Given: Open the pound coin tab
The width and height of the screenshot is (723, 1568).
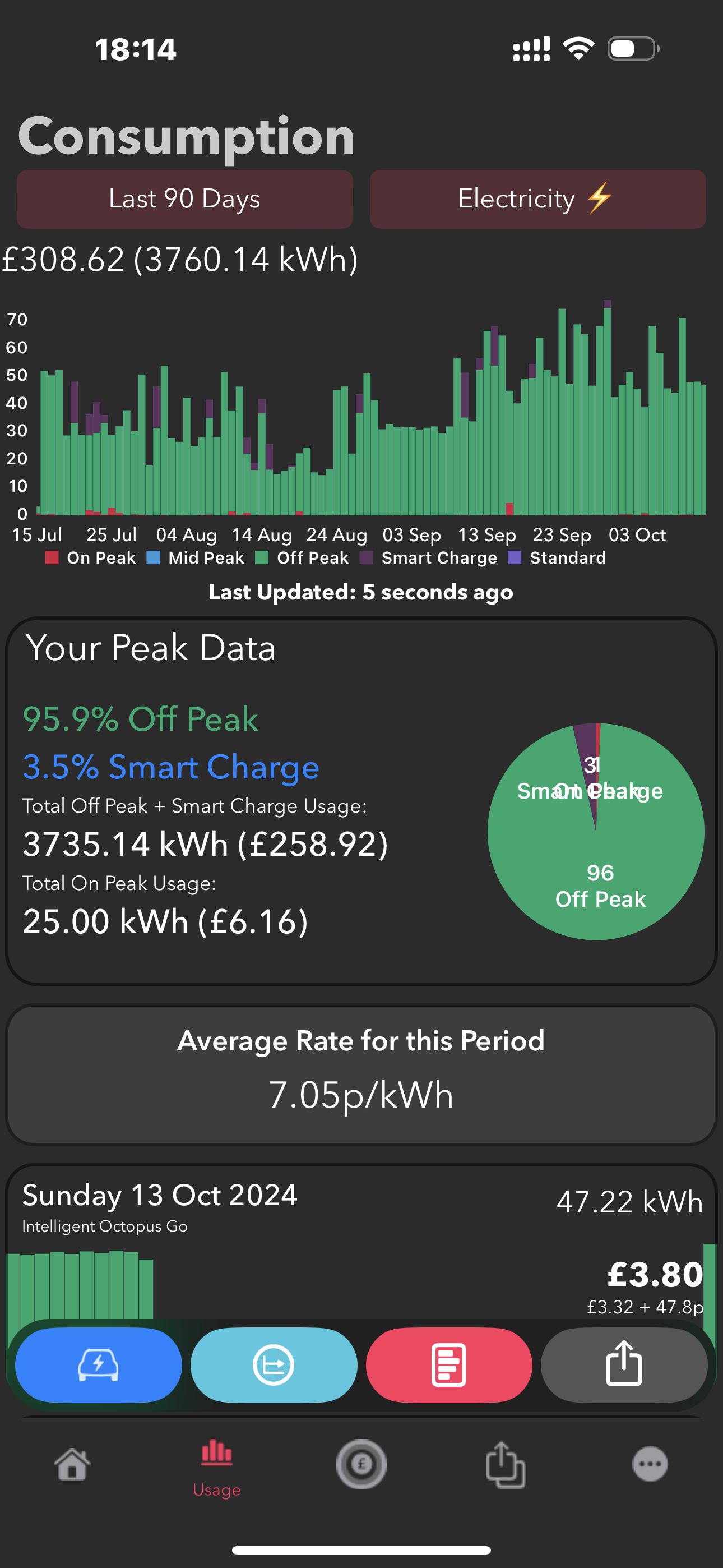Looking at the screenshot, I should coord(361,1464).
